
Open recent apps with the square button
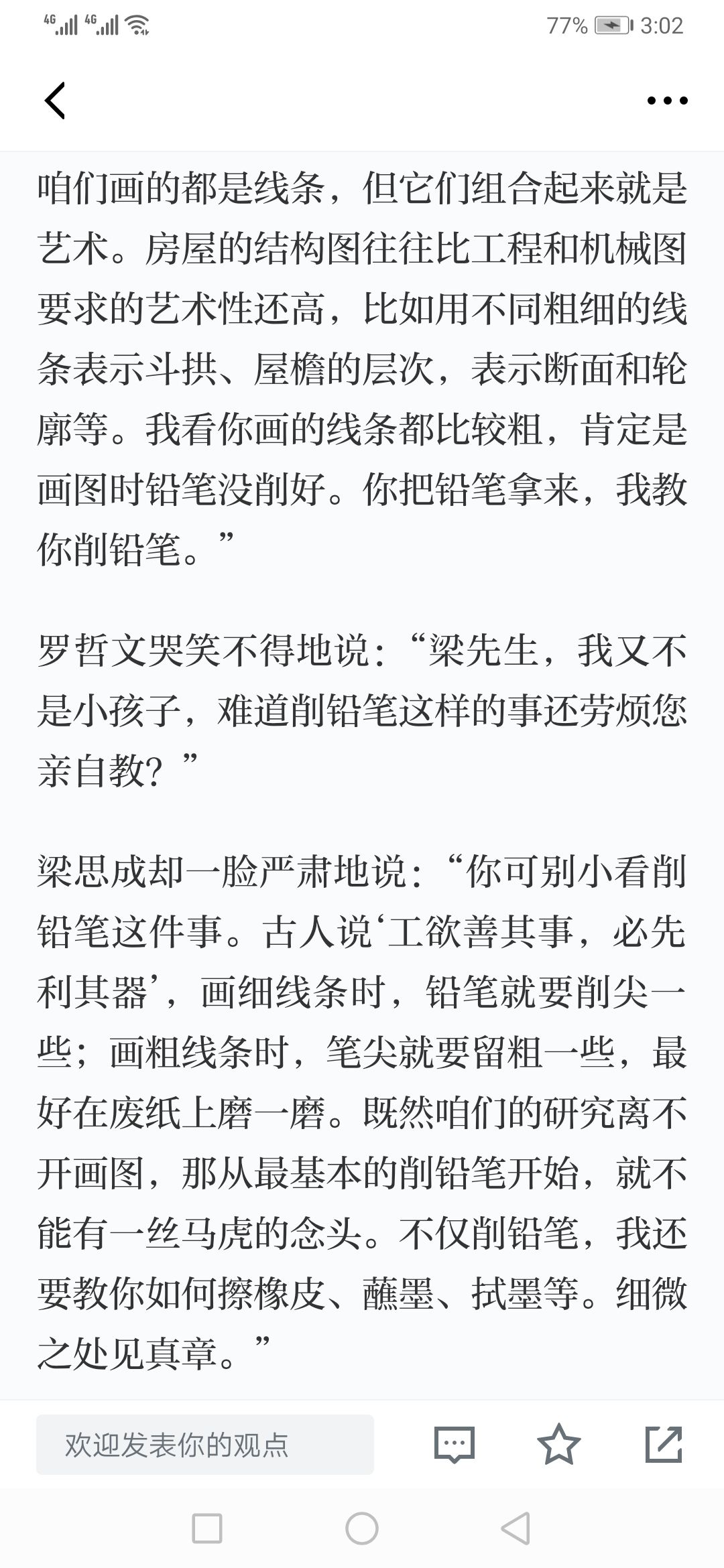207,1529
